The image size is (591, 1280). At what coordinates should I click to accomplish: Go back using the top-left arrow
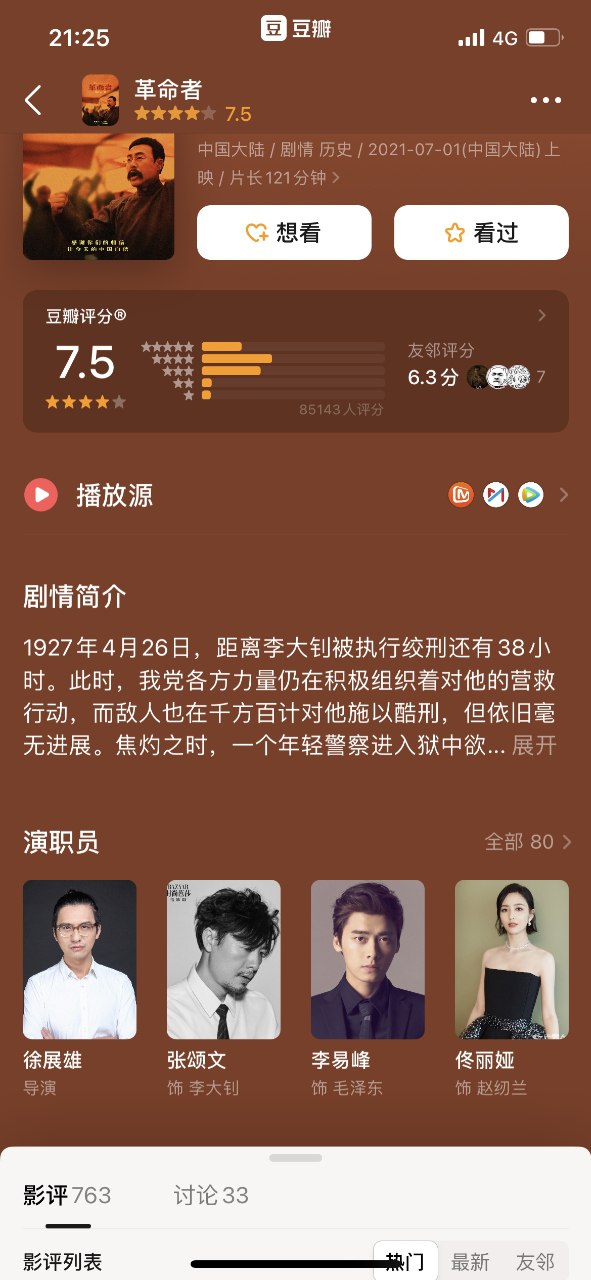coord(33,100)
